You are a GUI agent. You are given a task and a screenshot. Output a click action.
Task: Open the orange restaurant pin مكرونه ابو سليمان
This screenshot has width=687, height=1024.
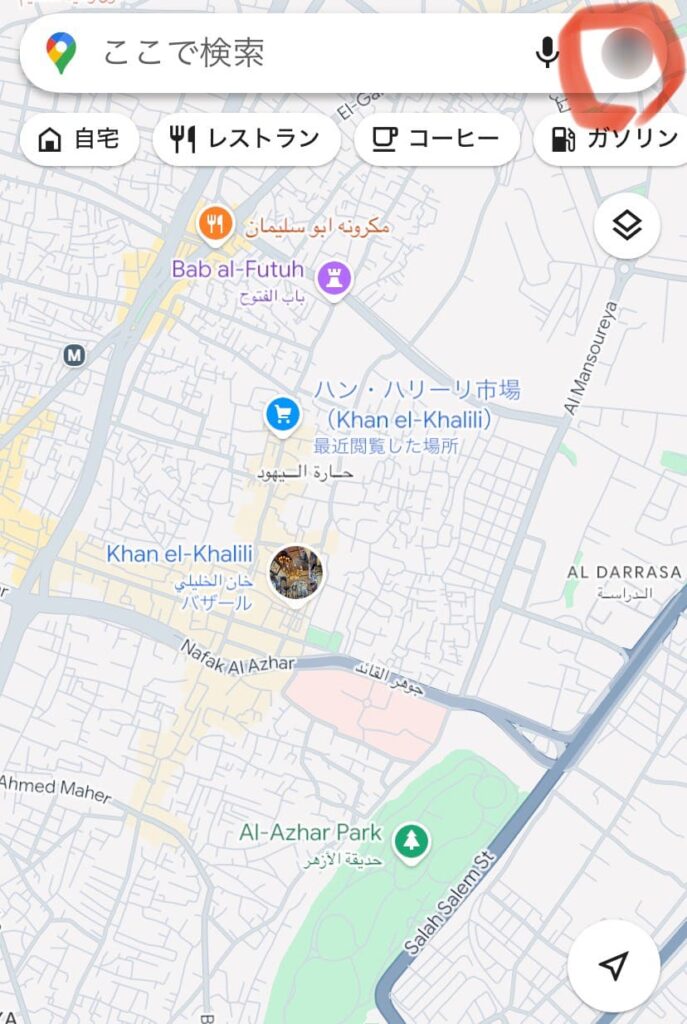(215, 224)
